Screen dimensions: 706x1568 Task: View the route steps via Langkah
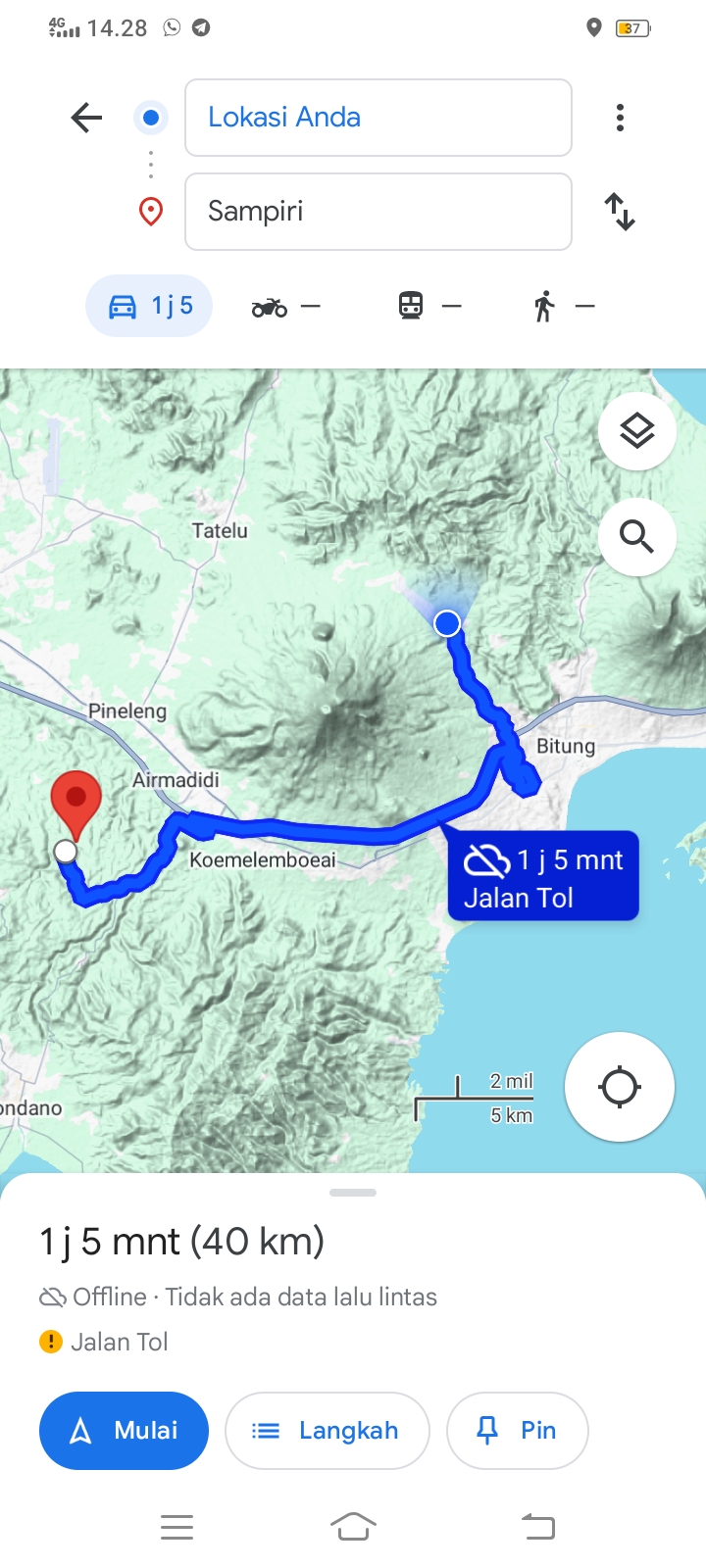pyautogui.click(x=328, y=1431)
